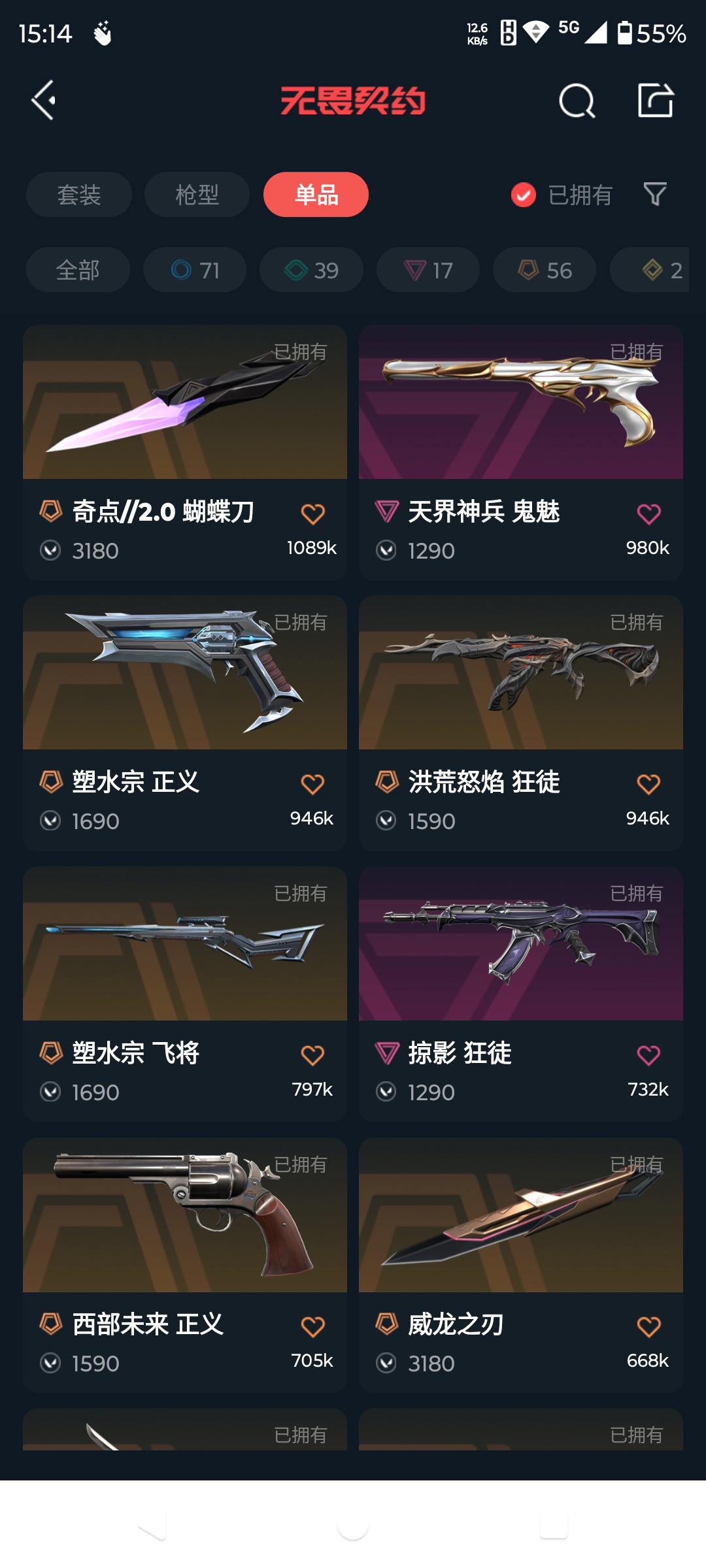
Task: Favorite the 洪荒怒焰 狂徒 skin
Action: click(x=648, y=784)
